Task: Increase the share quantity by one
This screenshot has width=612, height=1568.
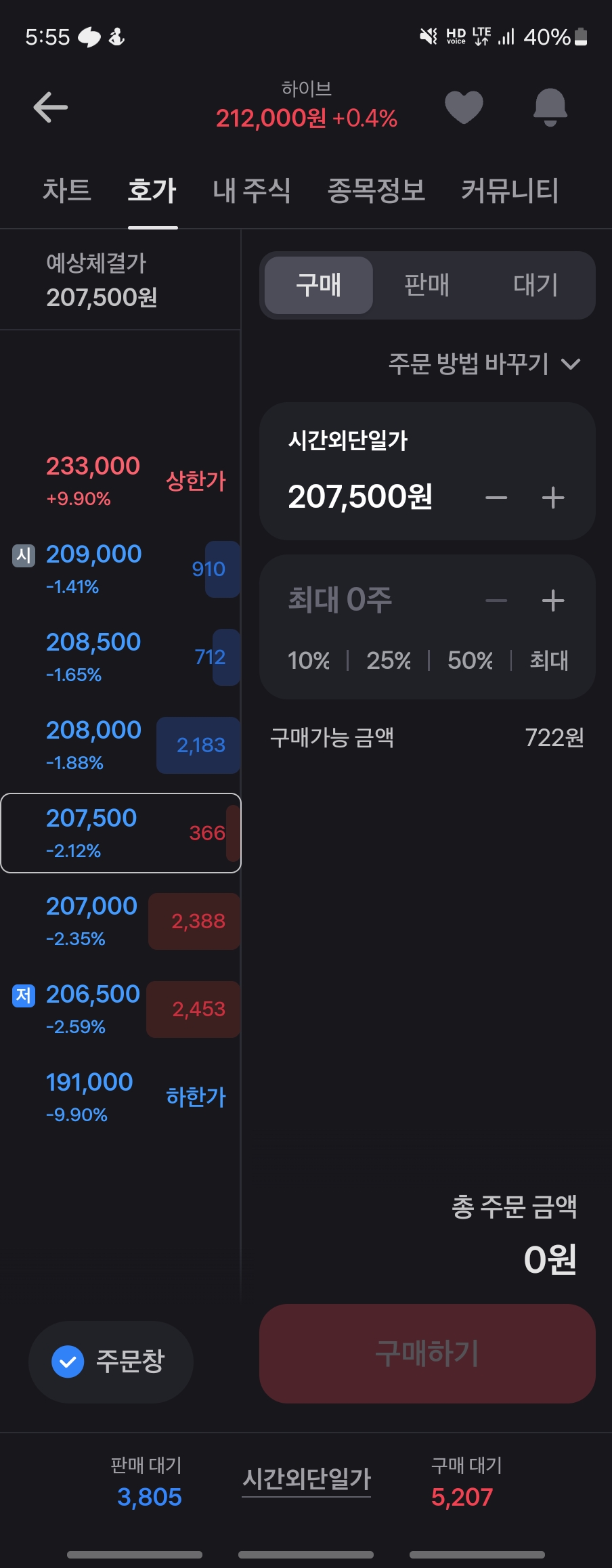Action: tap(553, 601)
